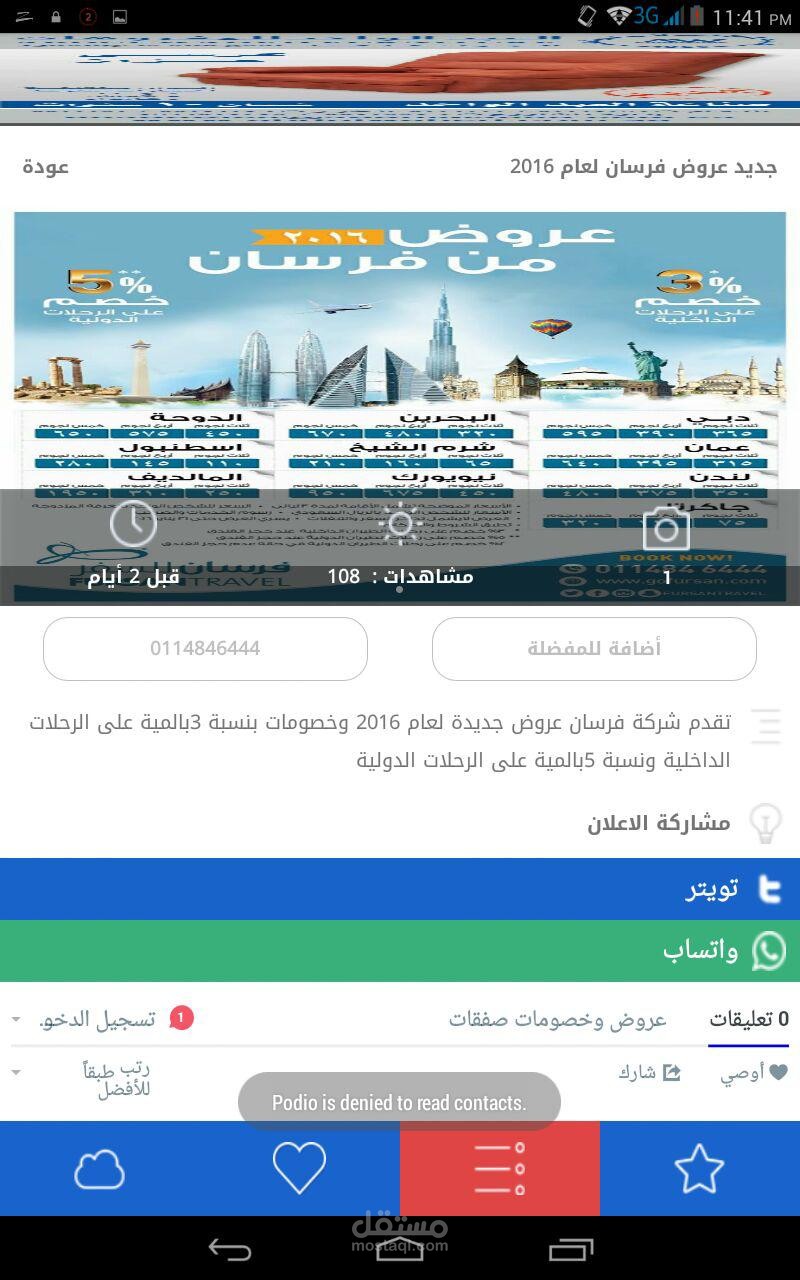Share the ad via WhatsApp (واتساب)
The image size is (800, 1280).
point(400,951)
